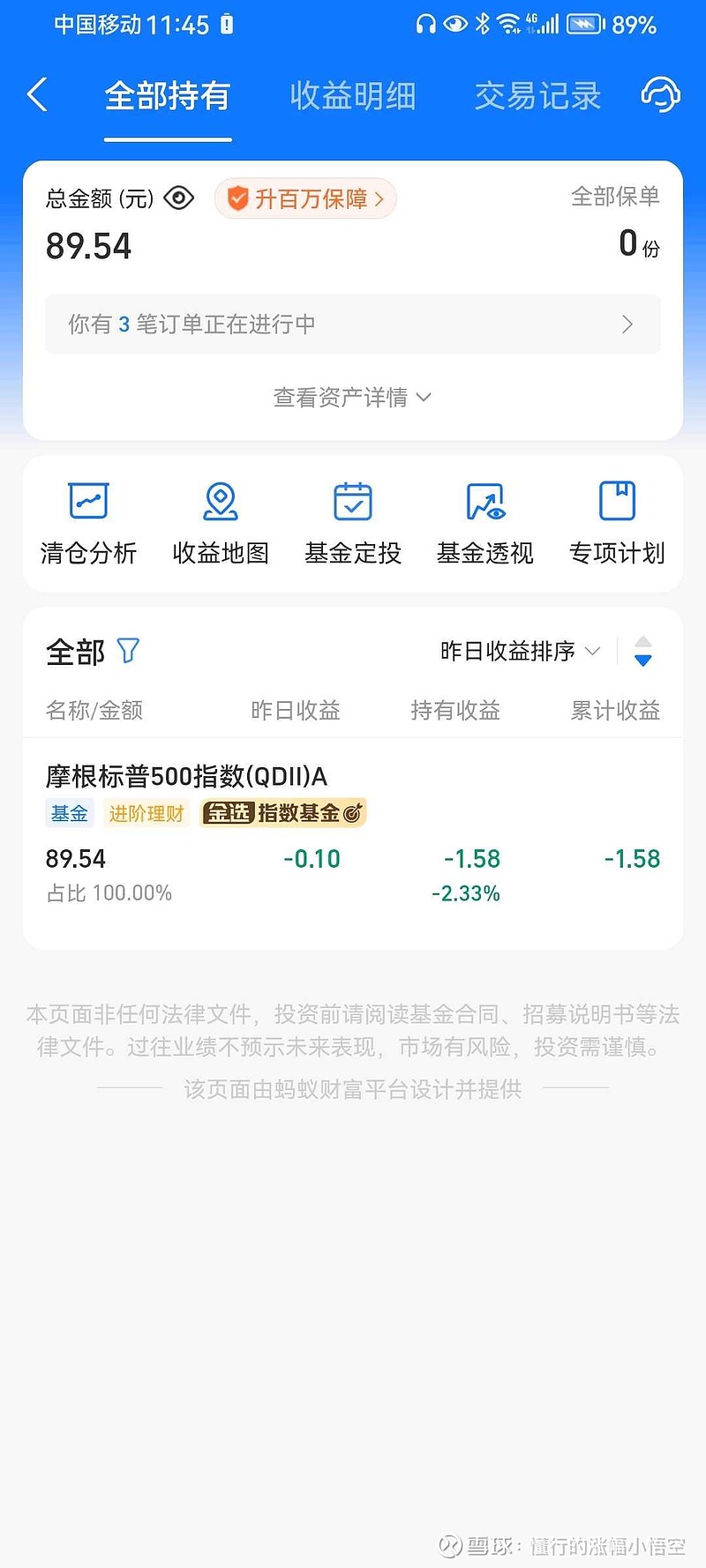The width and height of the screenshot is (706, 1568).
Task: Toggle the descending sort arrow
Action: pos(643,659)
